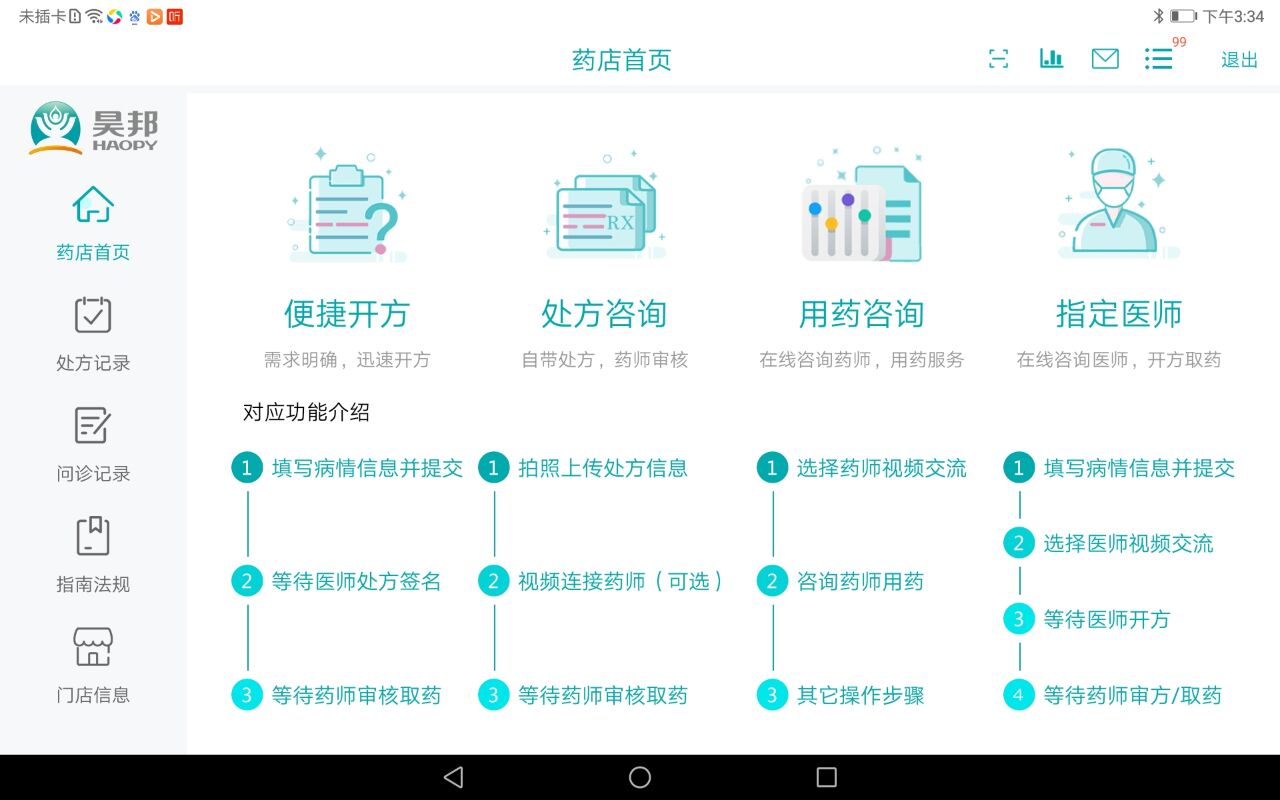Open 指南法规 in the sidebar
The width and height of the screenshot is (1280, 800).
point(93,556)
